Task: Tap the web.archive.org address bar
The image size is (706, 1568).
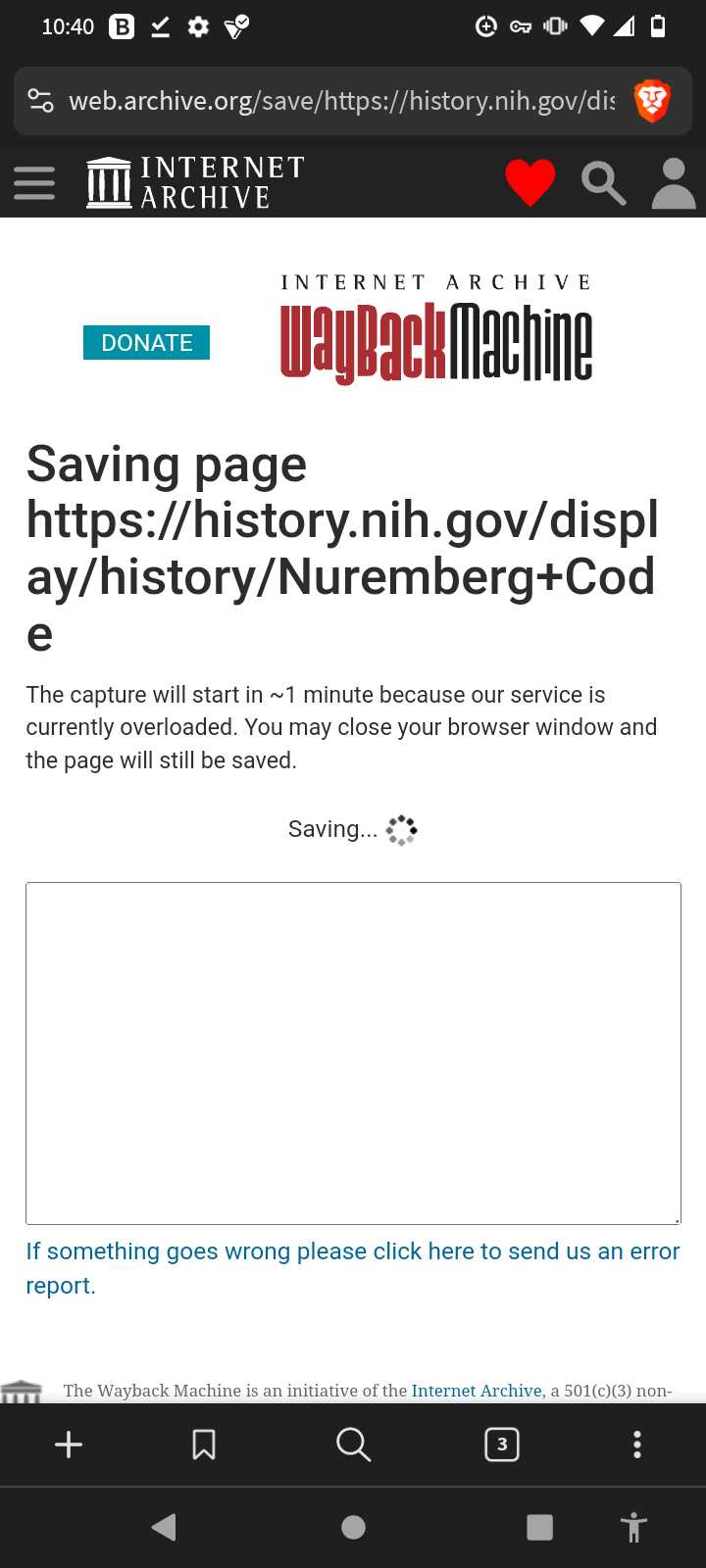Action: coord(341,101)
